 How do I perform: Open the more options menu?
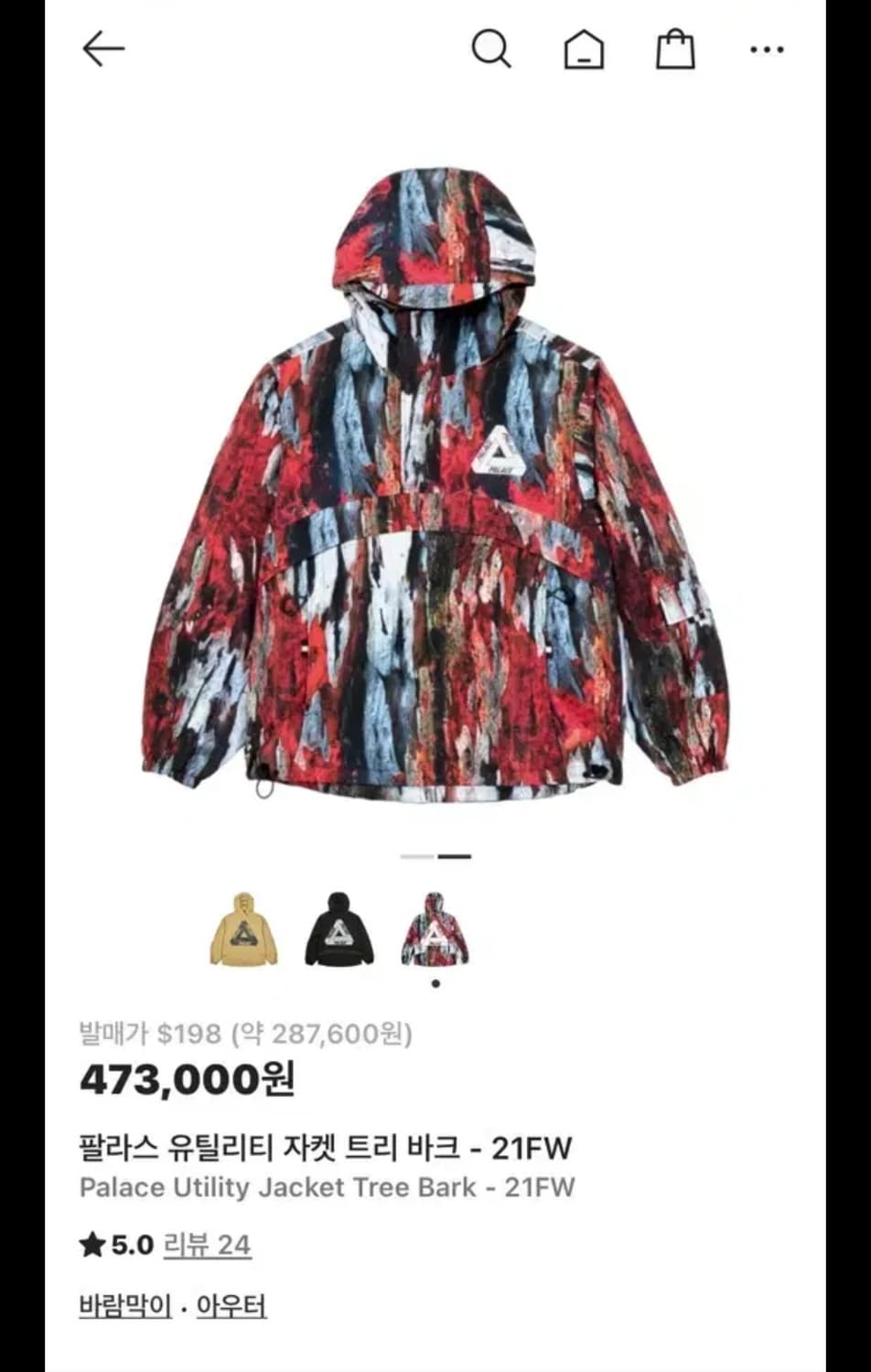tap(766, 50)
